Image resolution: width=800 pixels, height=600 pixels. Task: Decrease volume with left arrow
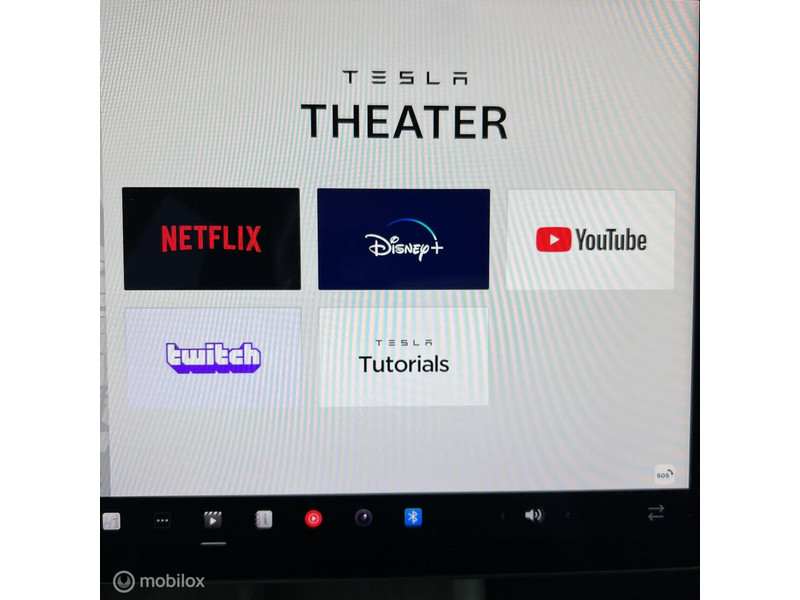point(503,515)
